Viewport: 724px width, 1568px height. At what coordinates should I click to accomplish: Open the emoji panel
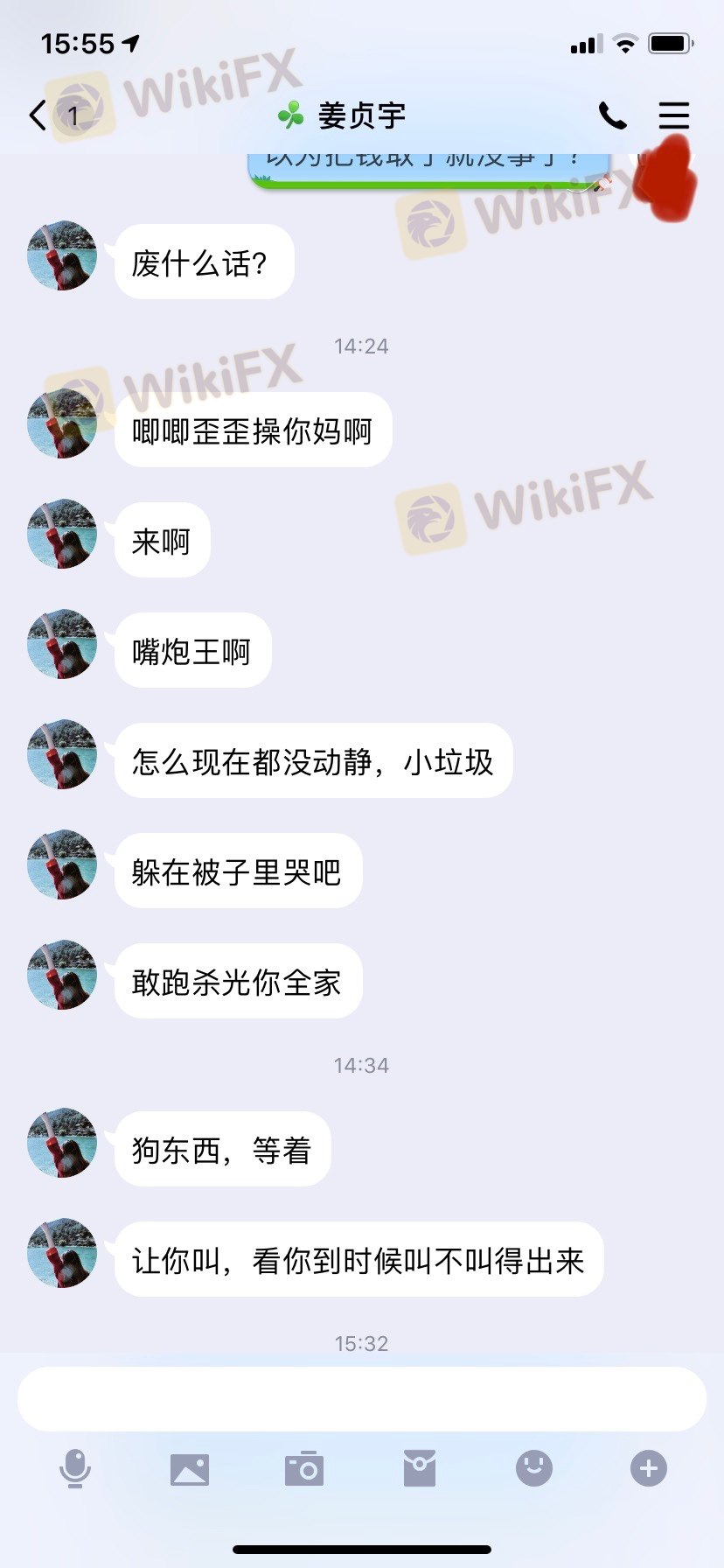(x=533, y=1468)
